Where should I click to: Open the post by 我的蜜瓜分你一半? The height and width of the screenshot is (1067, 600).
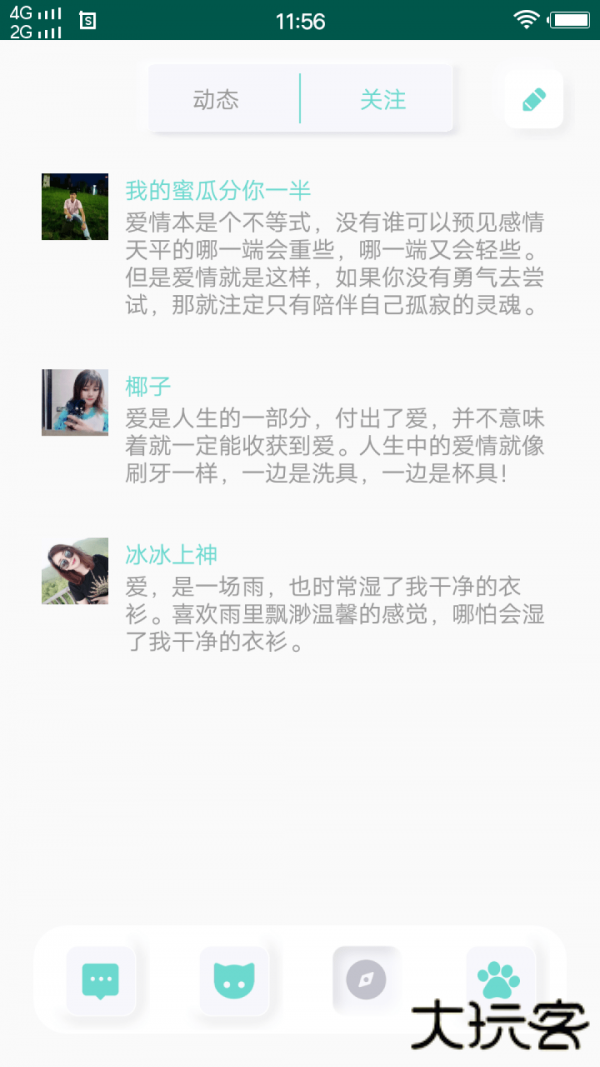tap(334, 263)
